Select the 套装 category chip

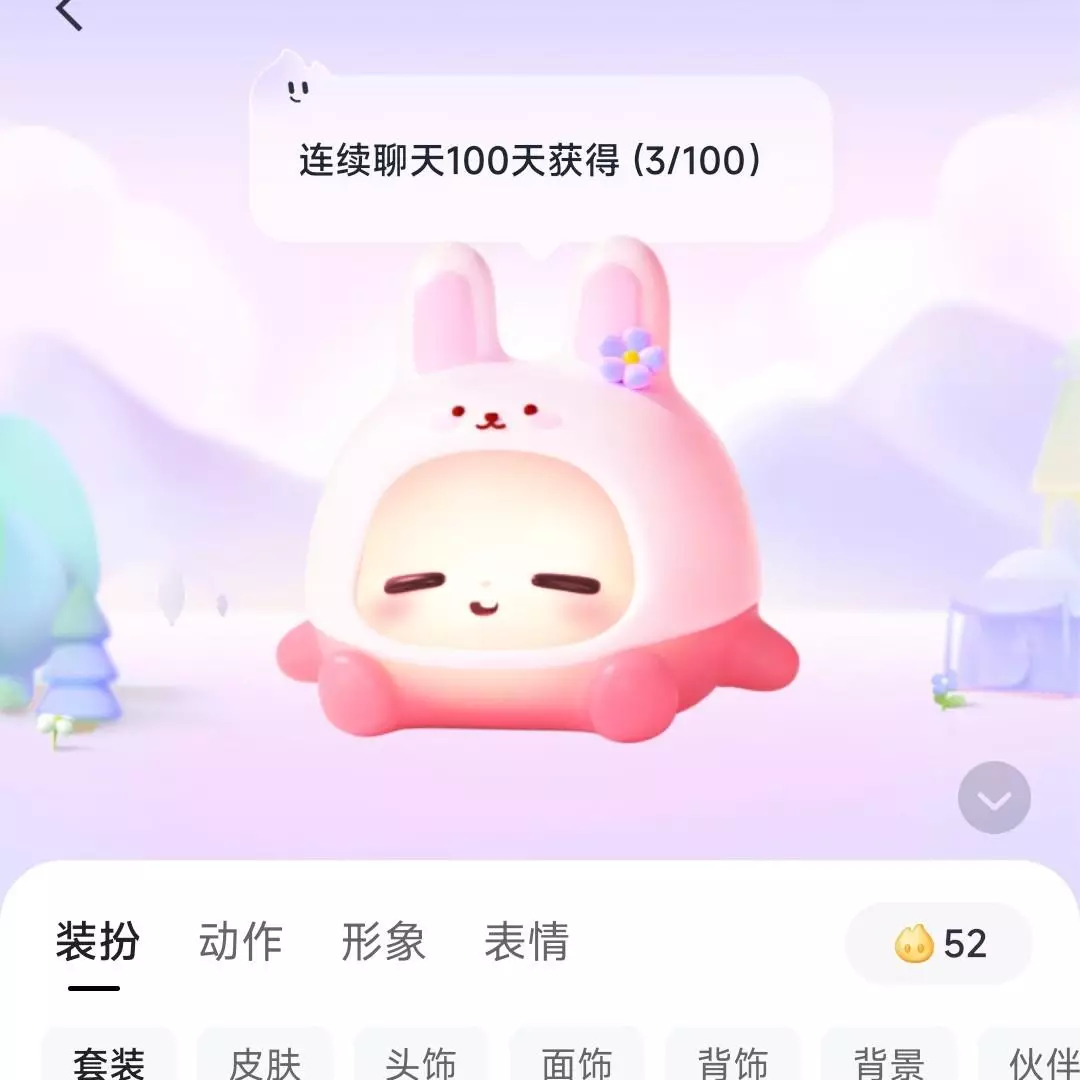coord(109,1060)
